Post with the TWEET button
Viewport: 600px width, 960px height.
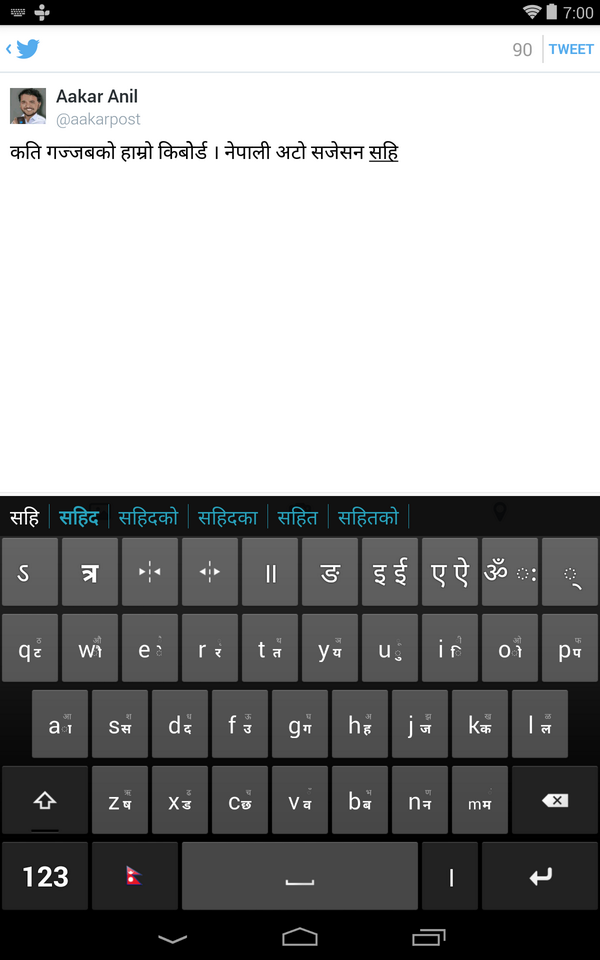tap(571, 49)
